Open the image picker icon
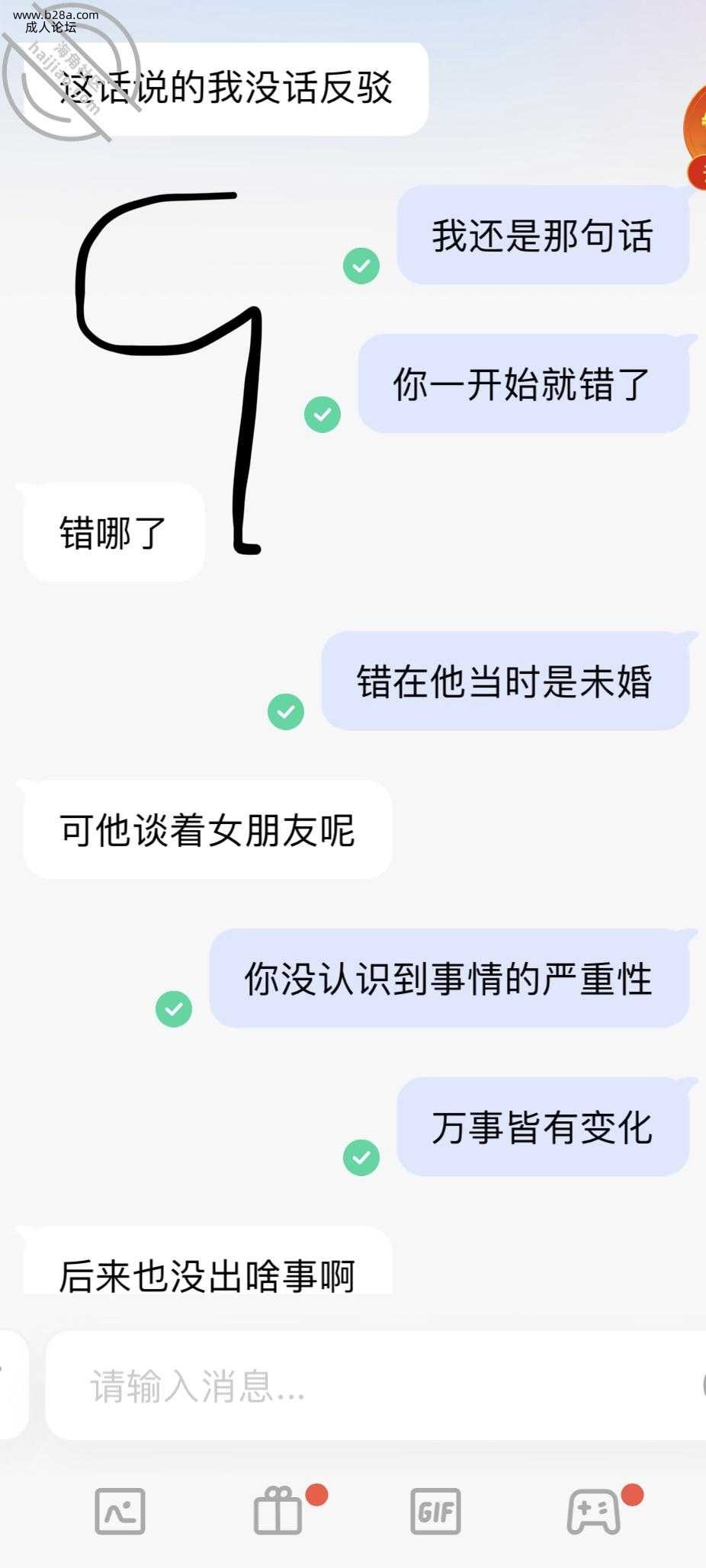 tap(120, 1511)
